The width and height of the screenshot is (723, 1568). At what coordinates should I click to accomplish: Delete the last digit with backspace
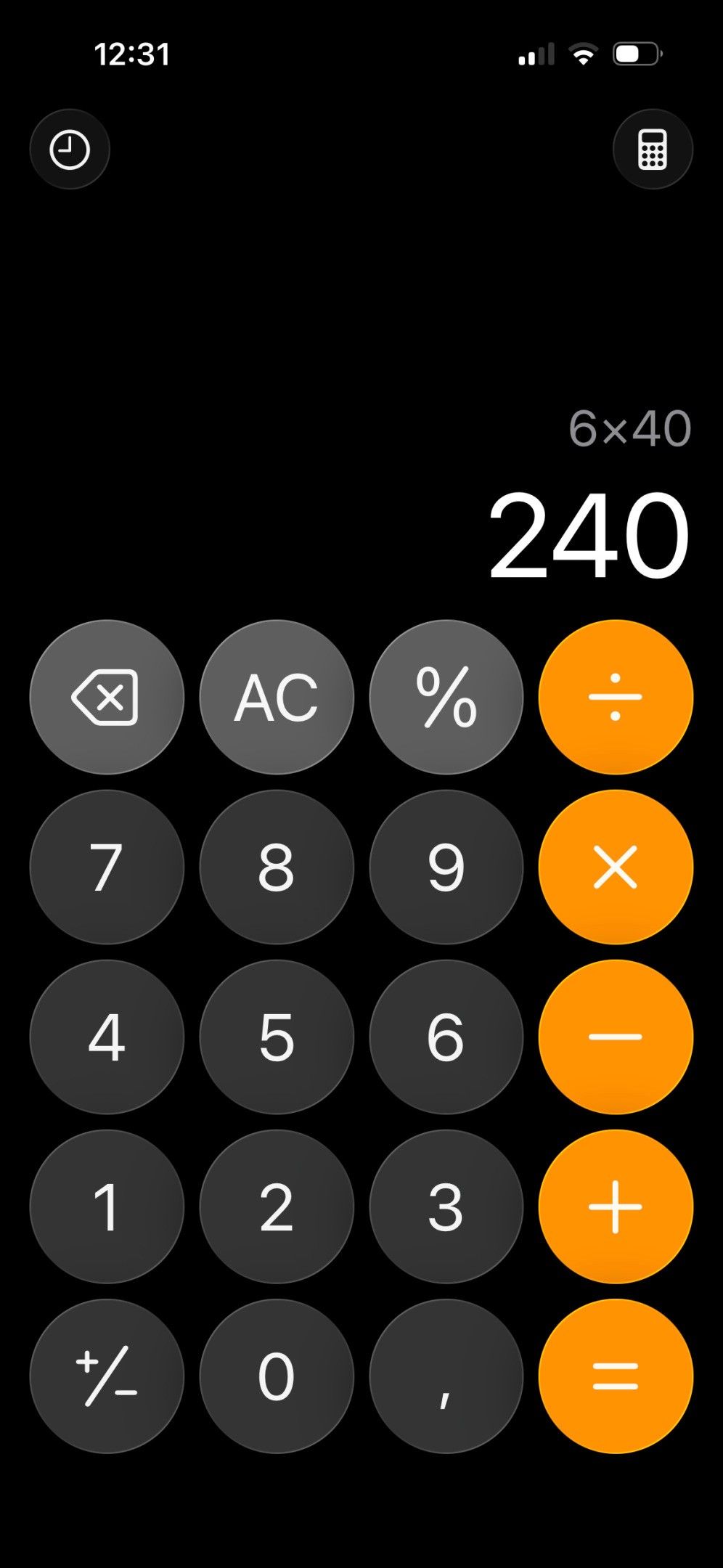click(107, 697)
